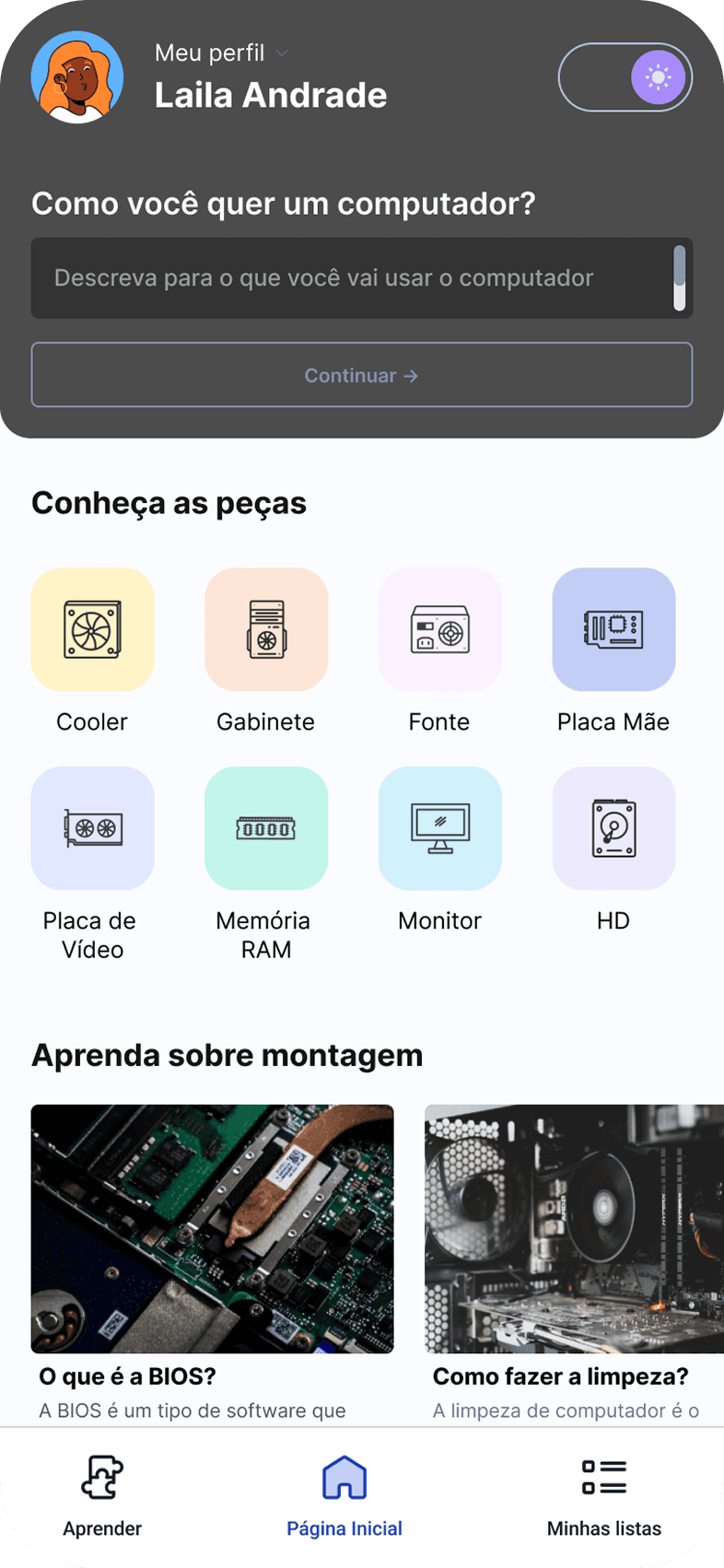
Task: Open the Cooler part
Action: (x=92, y=630)
